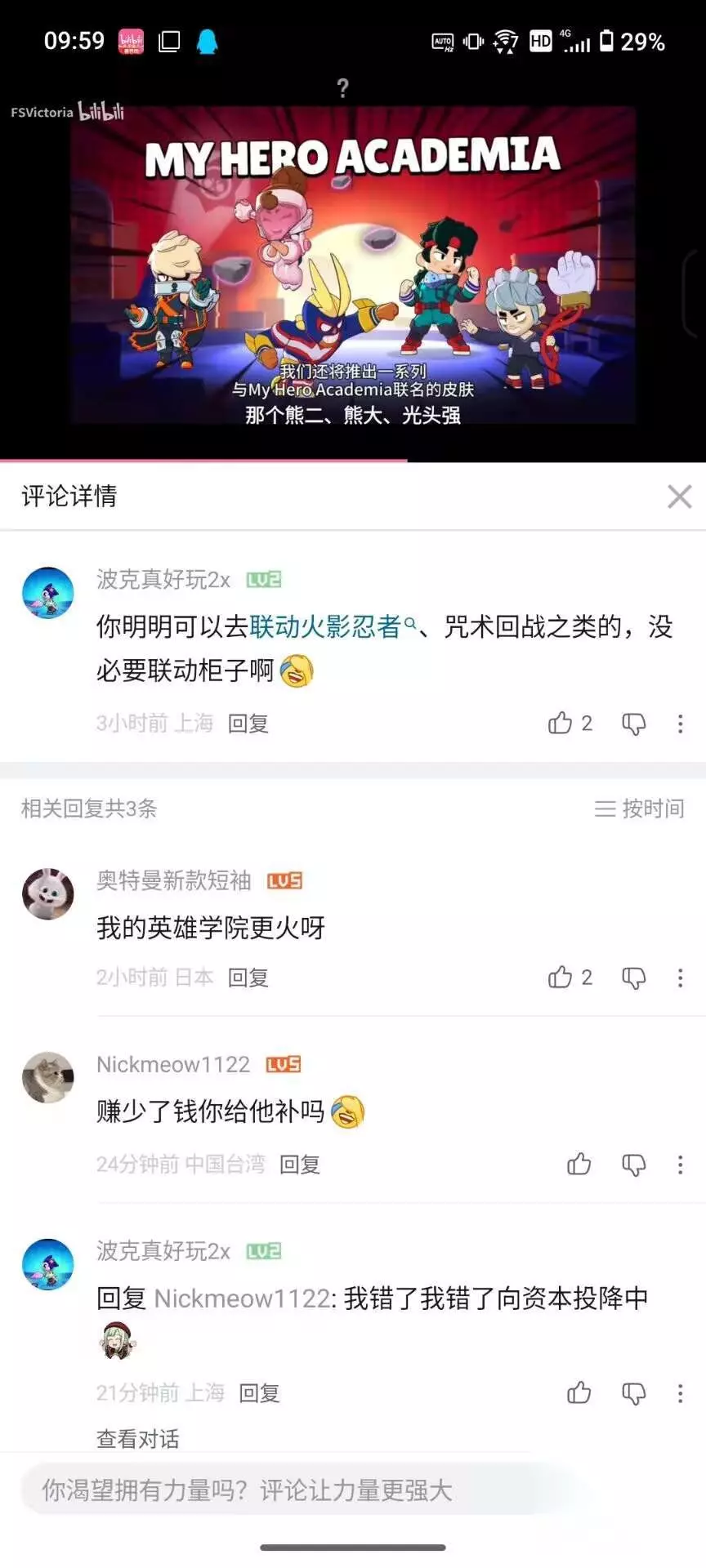Screen dimensions: 706x1568
Task: Open Nickmeow1122's profile avatar
Action: tap(47, 1077)
